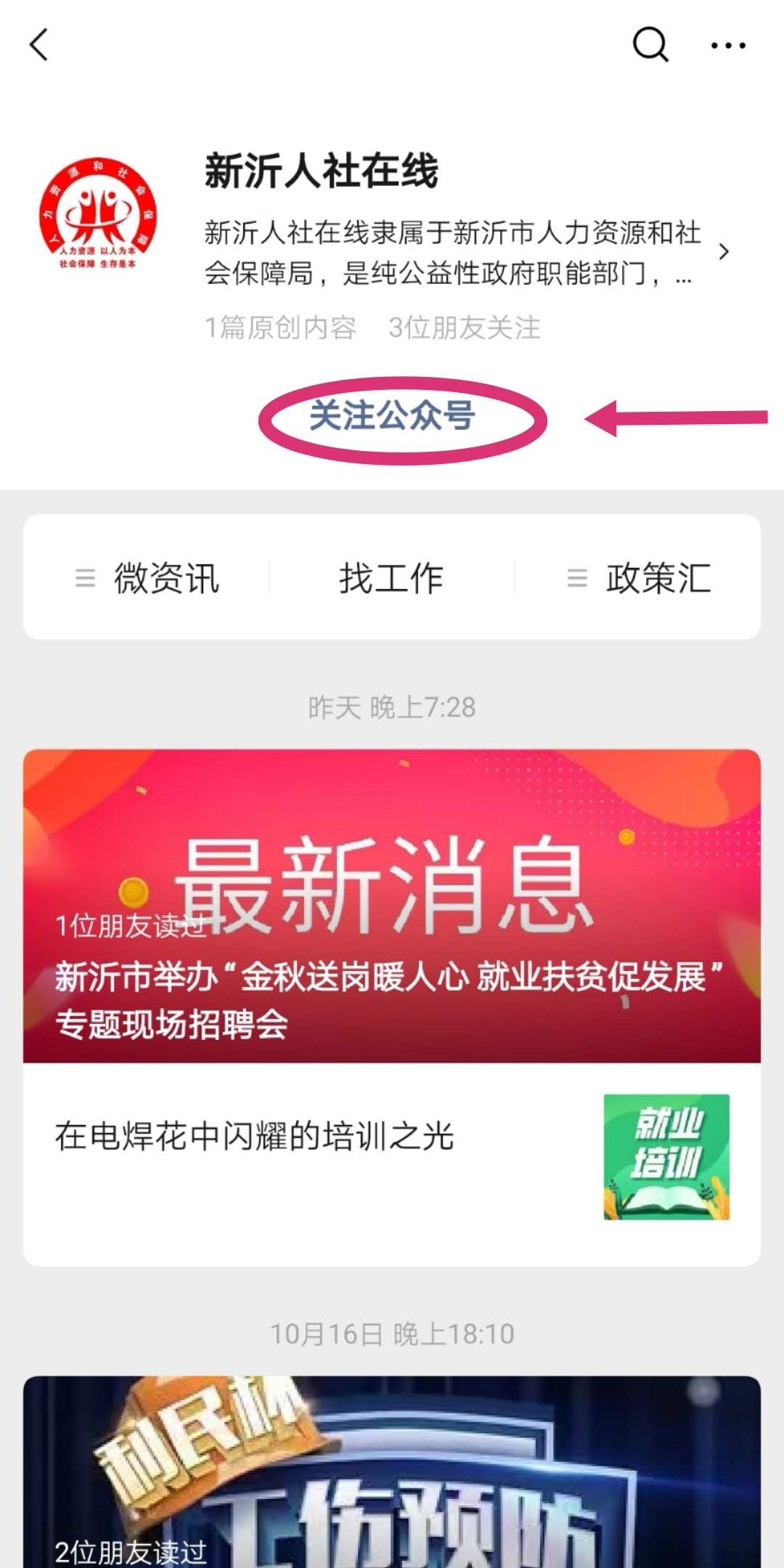Go back using the top-left arrow
The image size is (784, 1568).
[x=39, y=45]
